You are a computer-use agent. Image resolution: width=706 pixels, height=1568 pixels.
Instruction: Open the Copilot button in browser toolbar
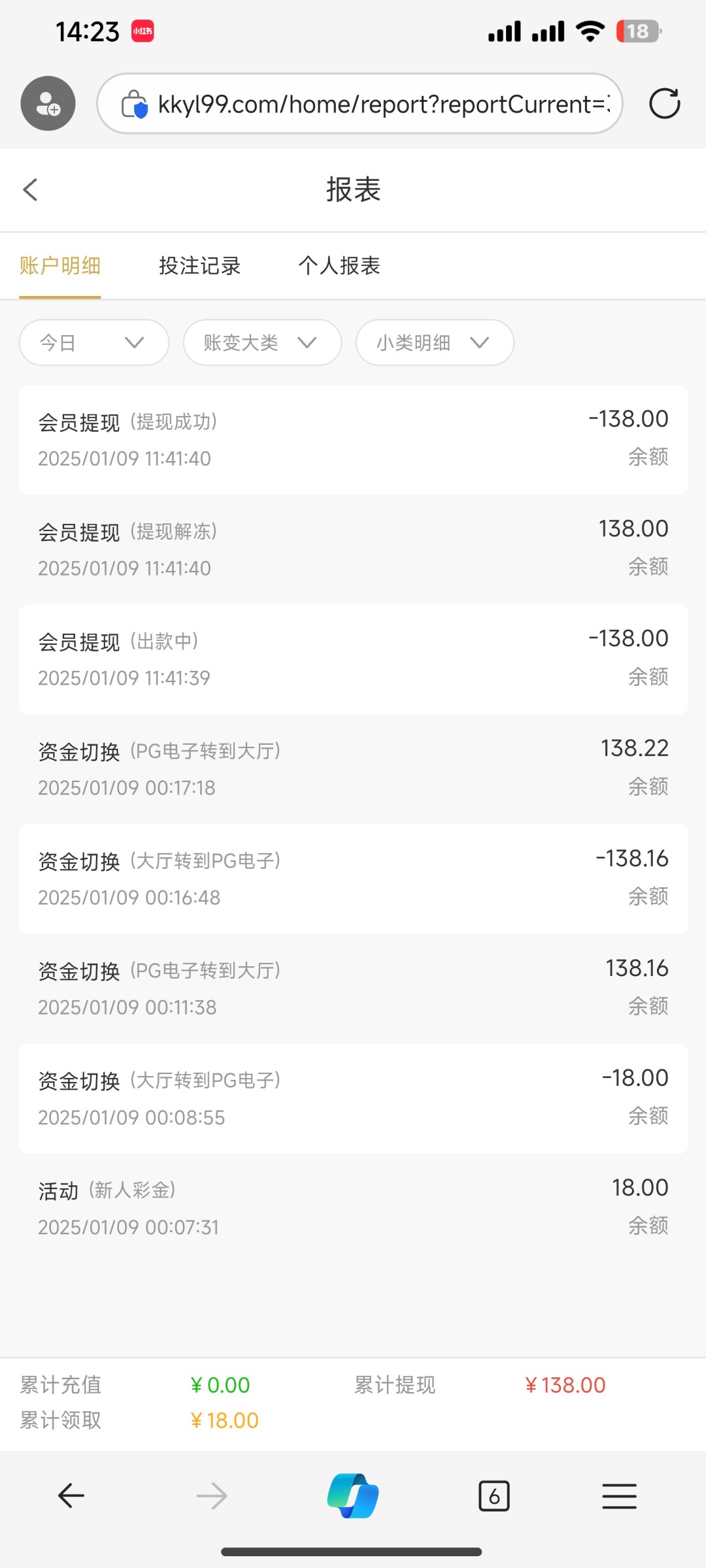353,1495
